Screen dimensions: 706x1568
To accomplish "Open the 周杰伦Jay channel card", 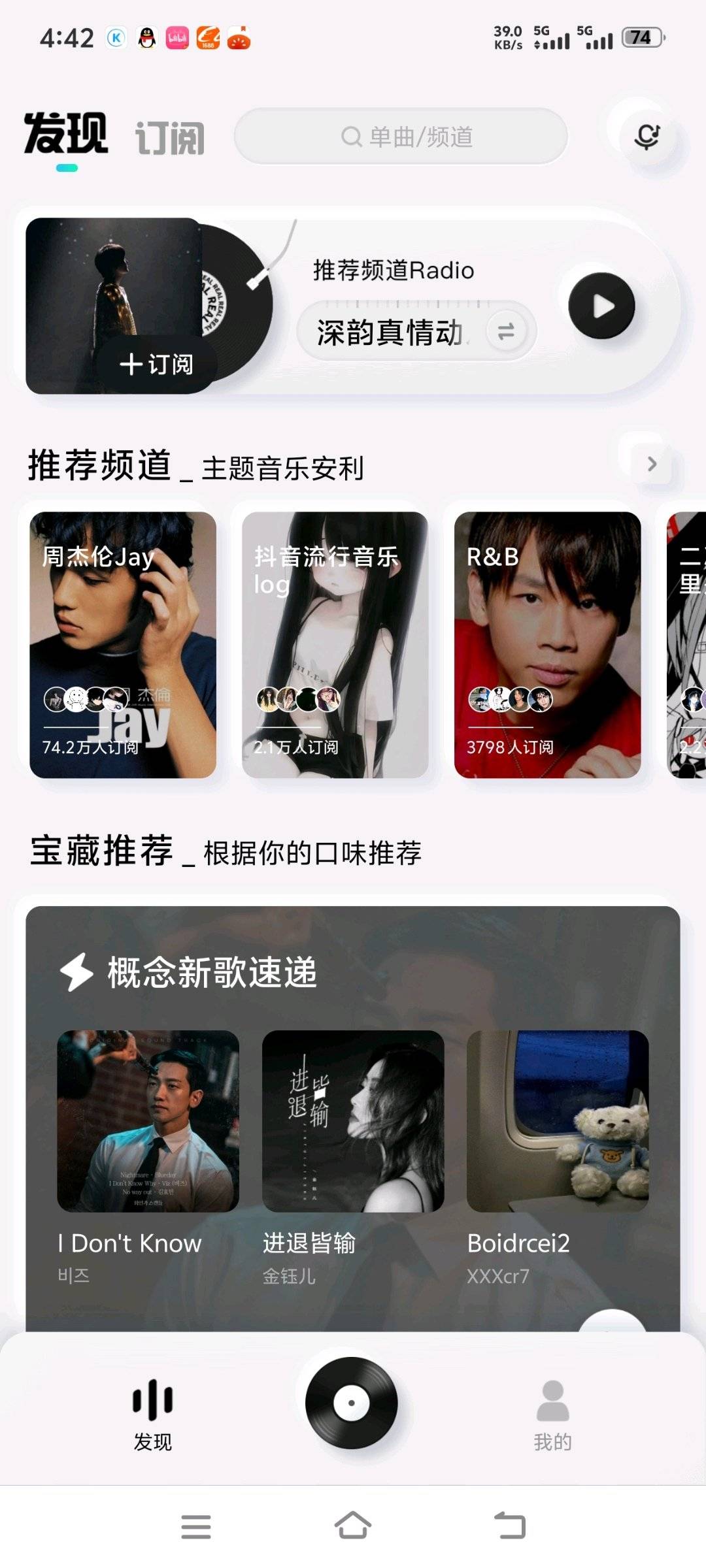I will click(123, 644).
